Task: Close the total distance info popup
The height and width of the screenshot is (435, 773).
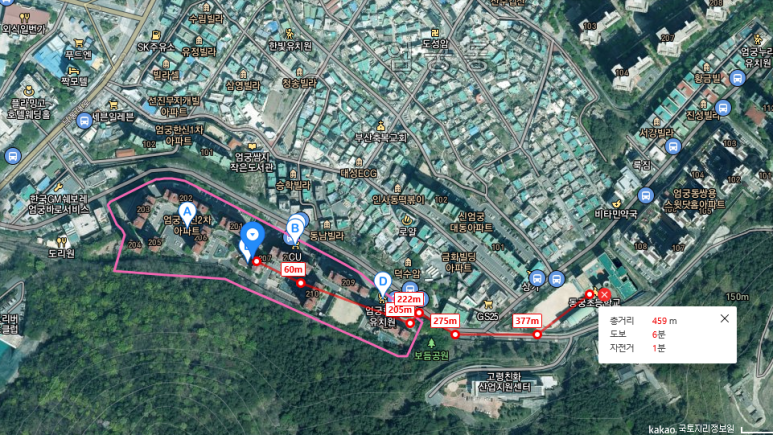Action: 725,319
